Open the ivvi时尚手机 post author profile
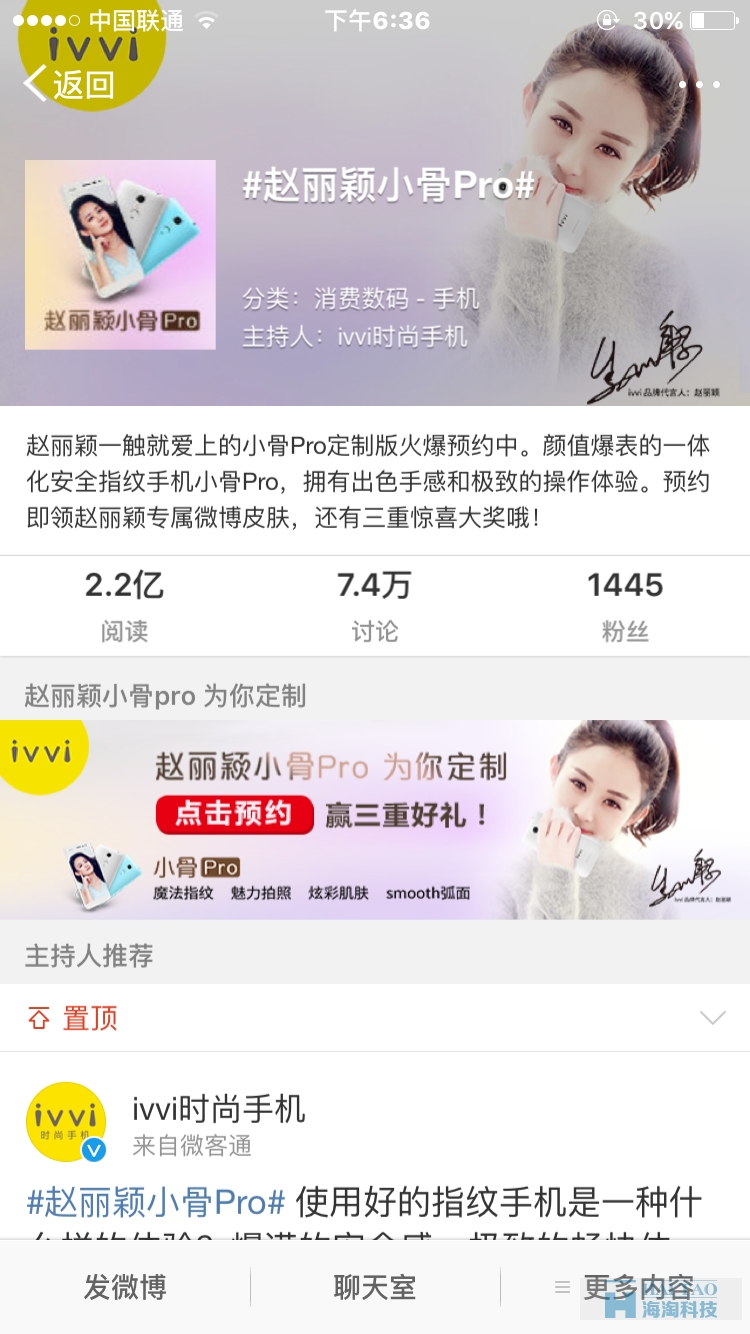Image resolution: width=750 pixels, height=1334 pixels. (x=218, y=1108)
